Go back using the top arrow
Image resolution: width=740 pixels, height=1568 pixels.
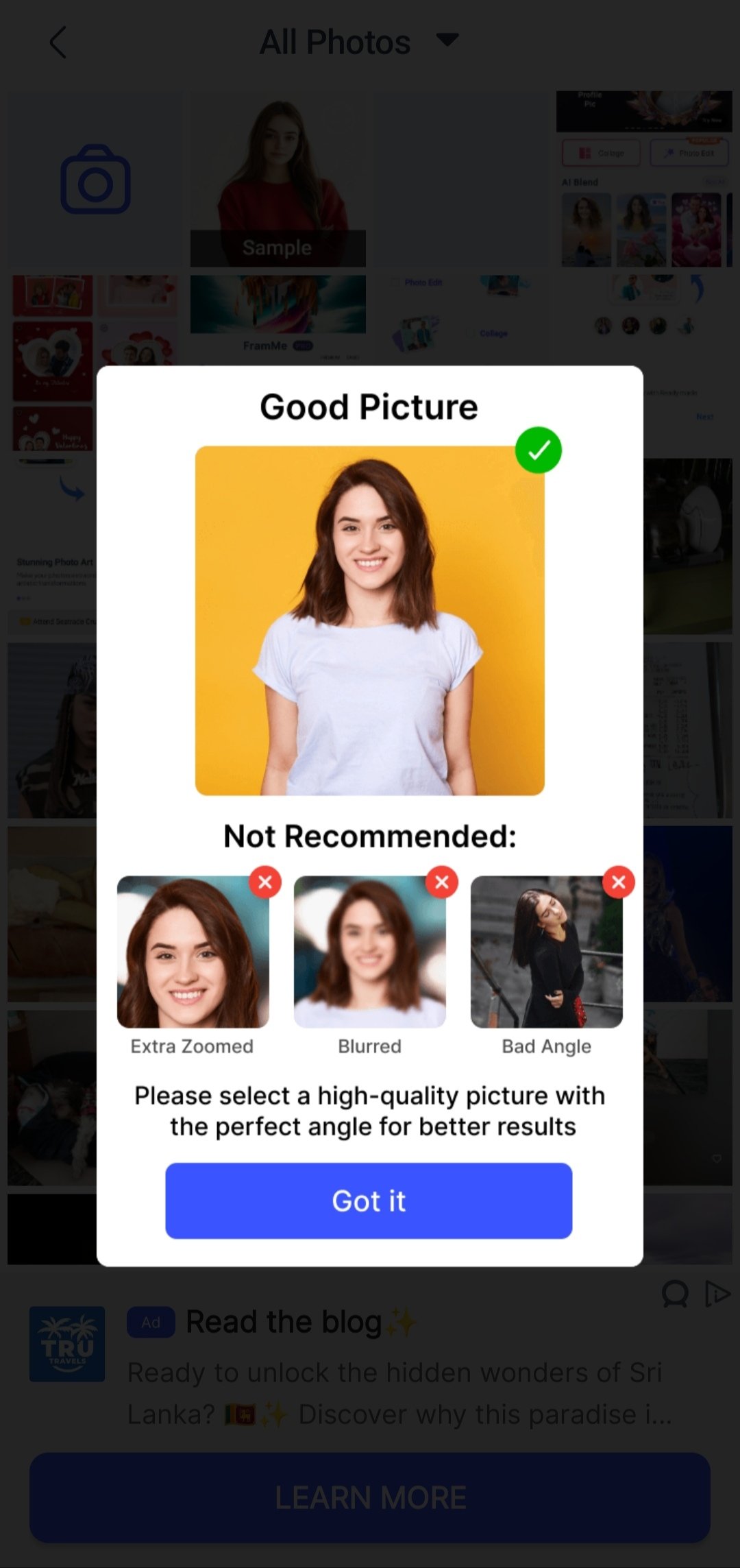tap(59, 43)
